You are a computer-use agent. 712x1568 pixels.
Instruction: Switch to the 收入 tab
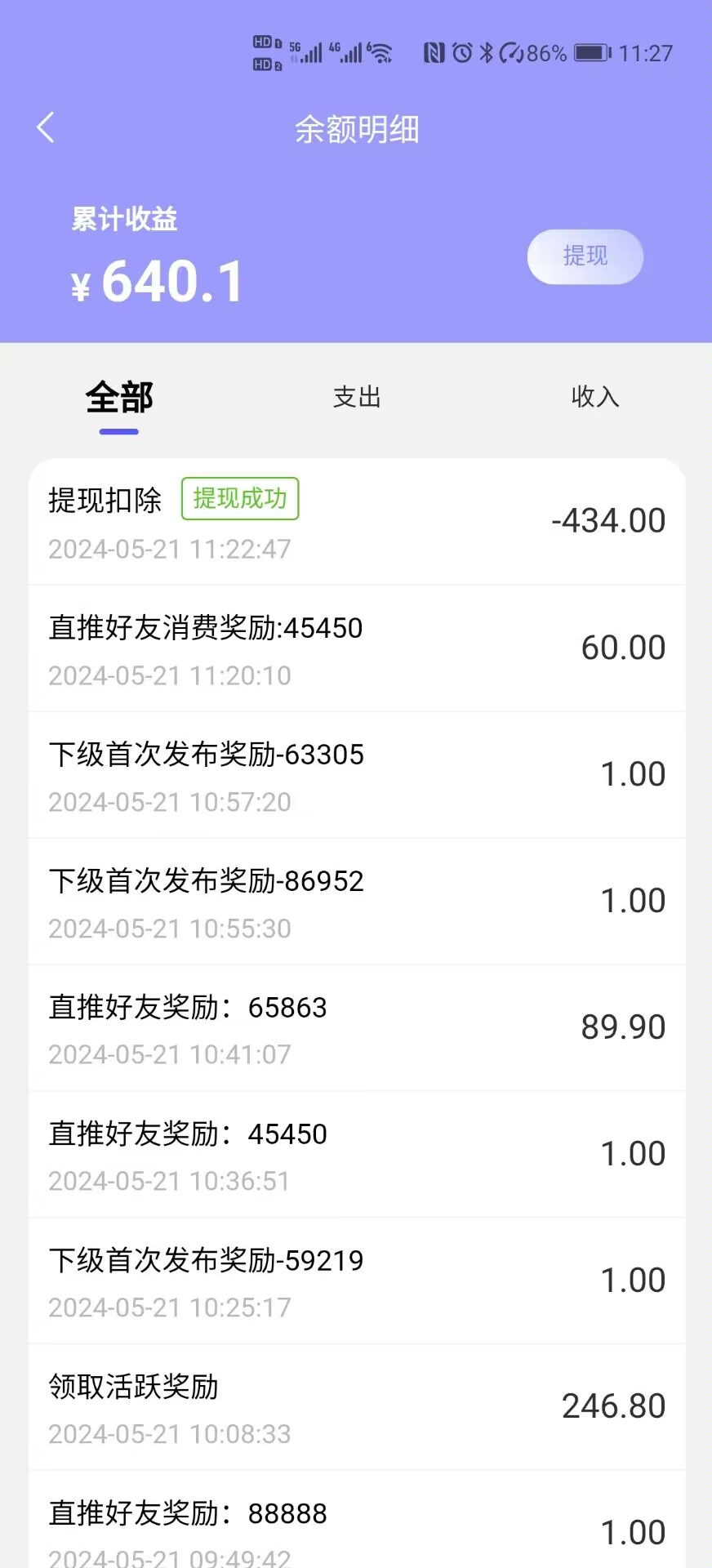595,397
